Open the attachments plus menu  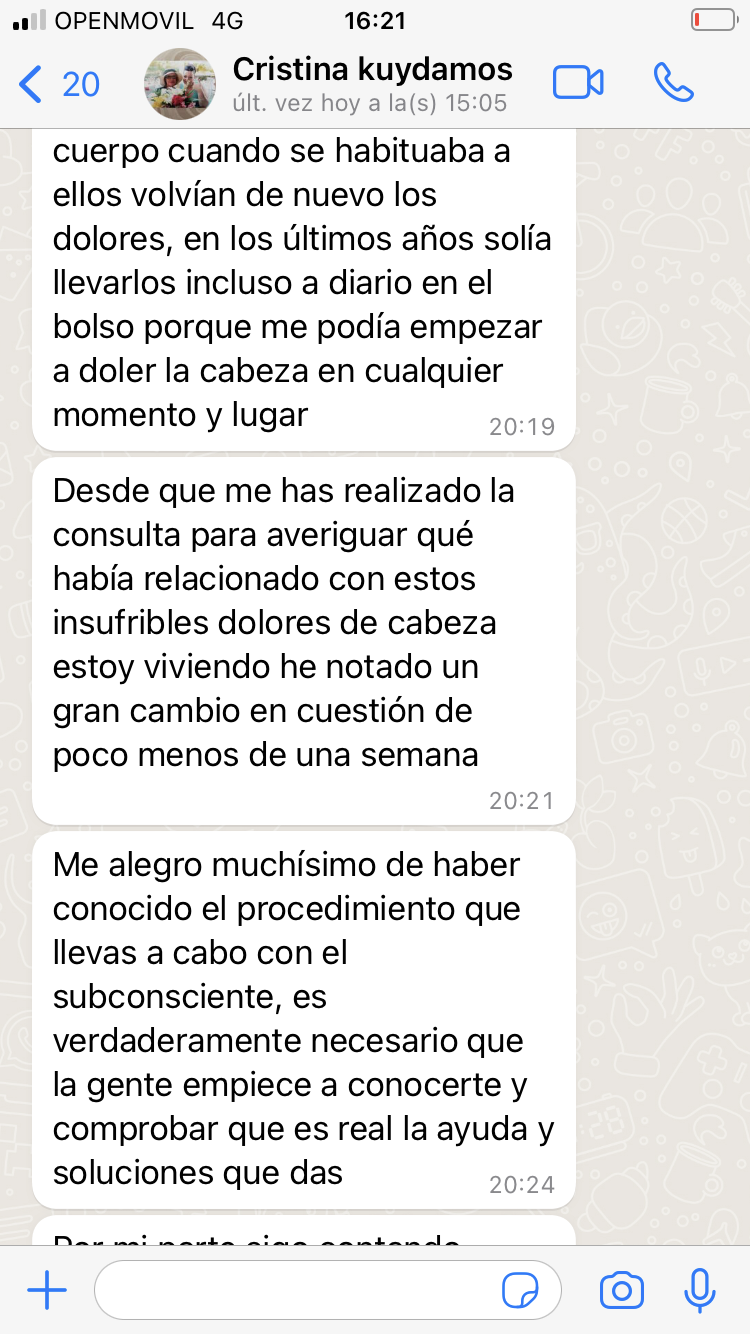click(47, 1291)
